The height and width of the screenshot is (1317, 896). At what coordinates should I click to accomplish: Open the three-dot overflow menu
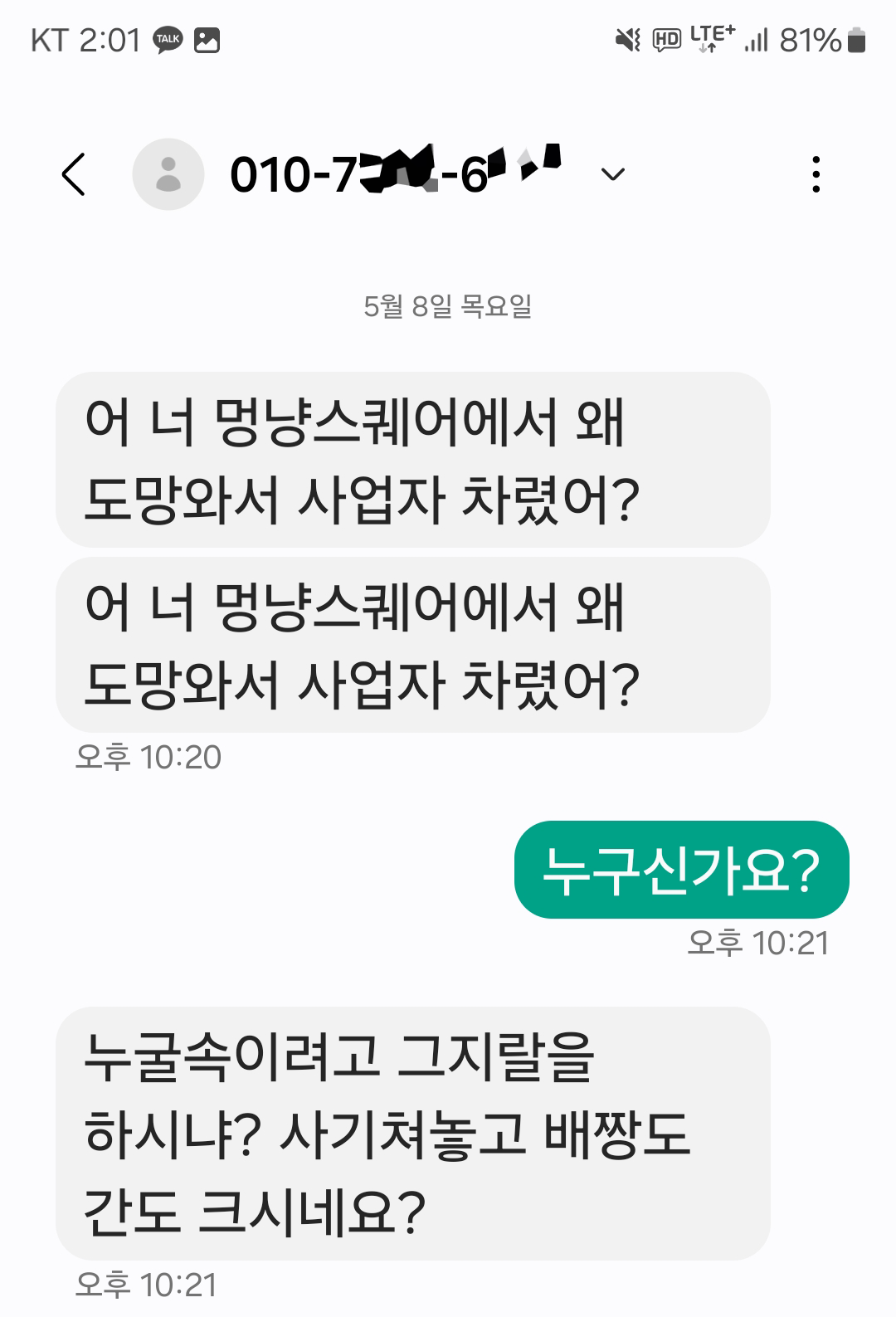coord(816,174)
